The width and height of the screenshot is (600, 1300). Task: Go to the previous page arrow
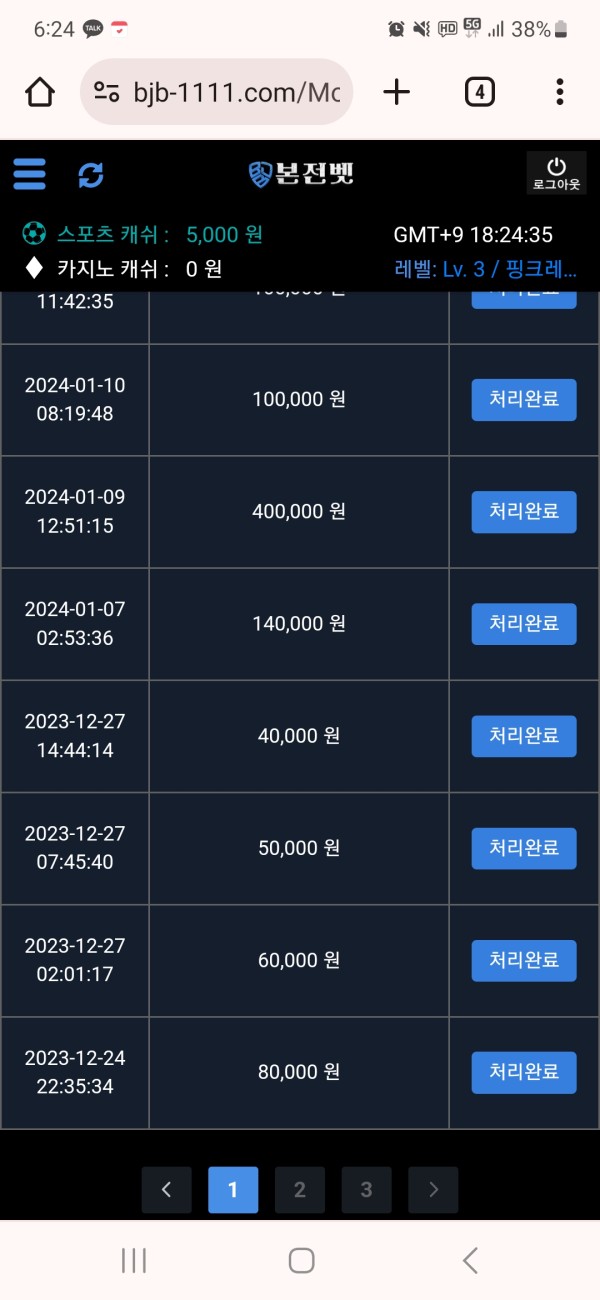coord(167,1190)
